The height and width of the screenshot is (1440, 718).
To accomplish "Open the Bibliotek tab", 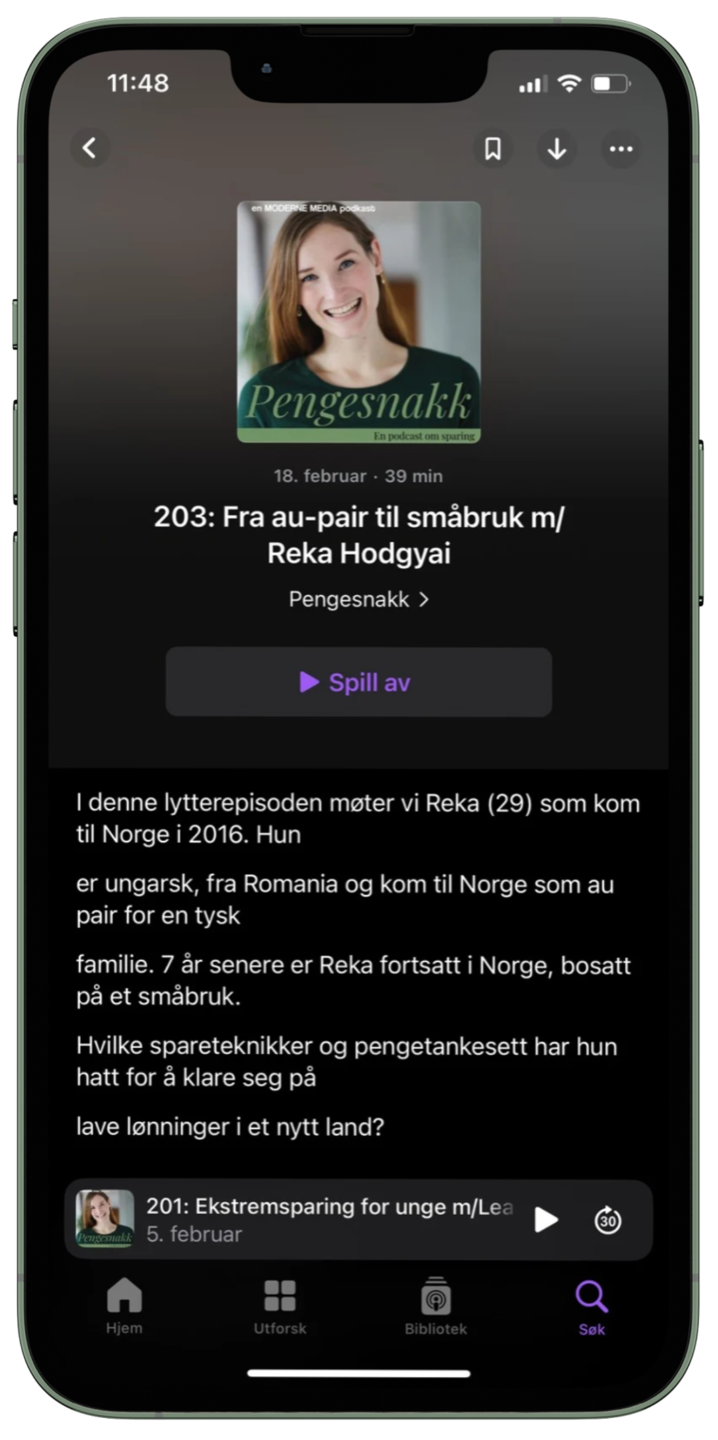I will click(x=435, y=1305).
